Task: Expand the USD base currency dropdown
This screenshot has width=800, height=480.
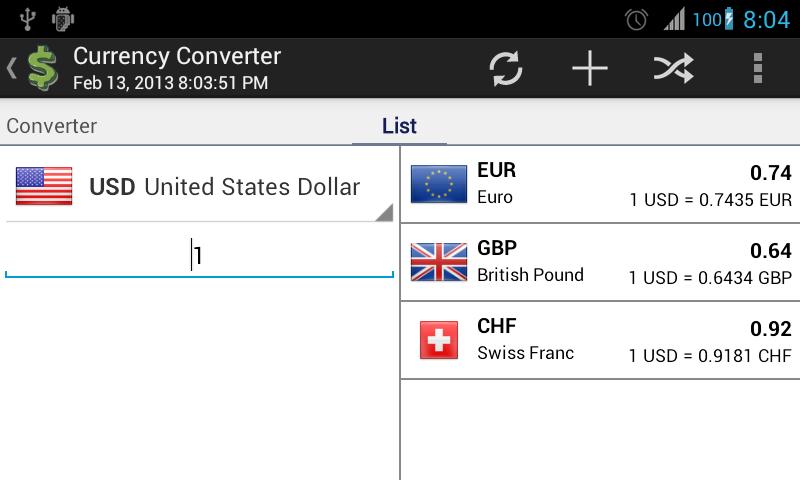Action: (200, 187)
